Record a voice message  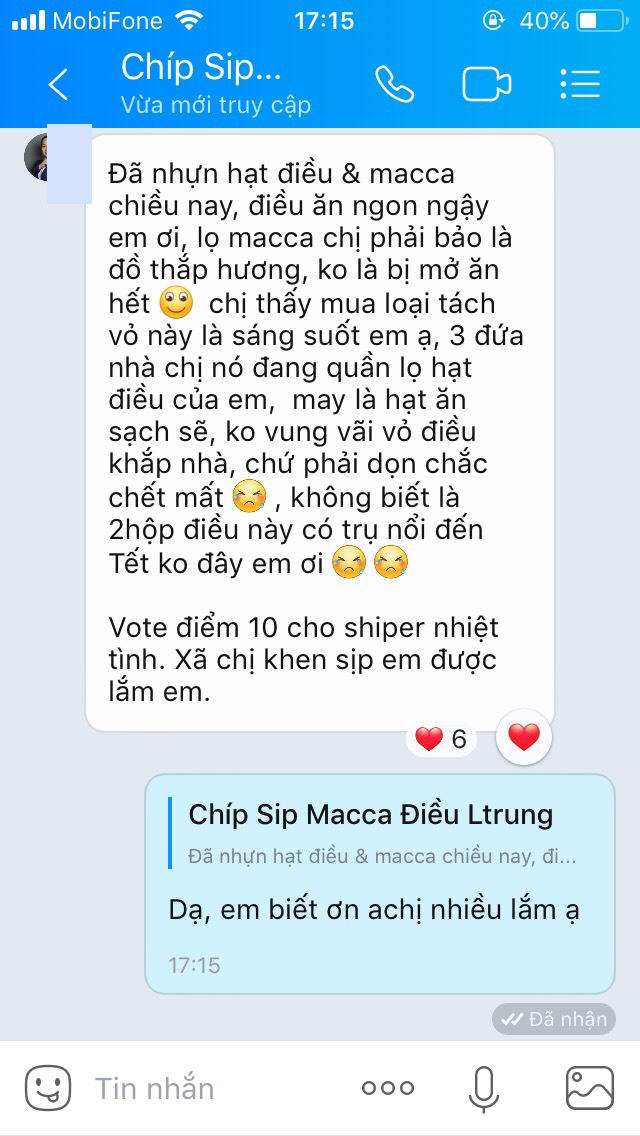pyautogui.click(x=484, y=1088)
